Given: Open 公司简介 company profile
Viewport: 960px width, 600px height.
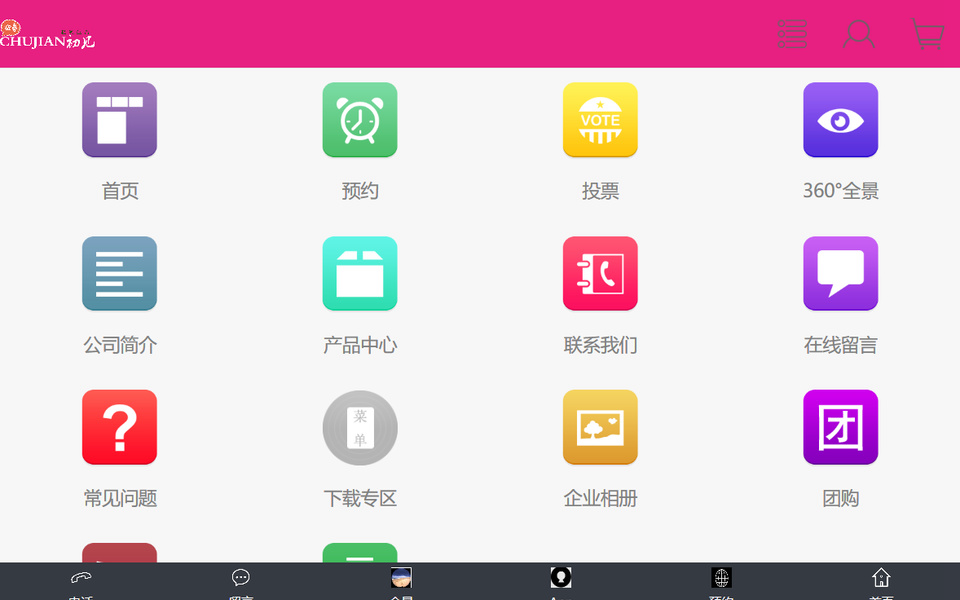Looking at the screenshot, I should pyautogui.click(x=120, y=274).
